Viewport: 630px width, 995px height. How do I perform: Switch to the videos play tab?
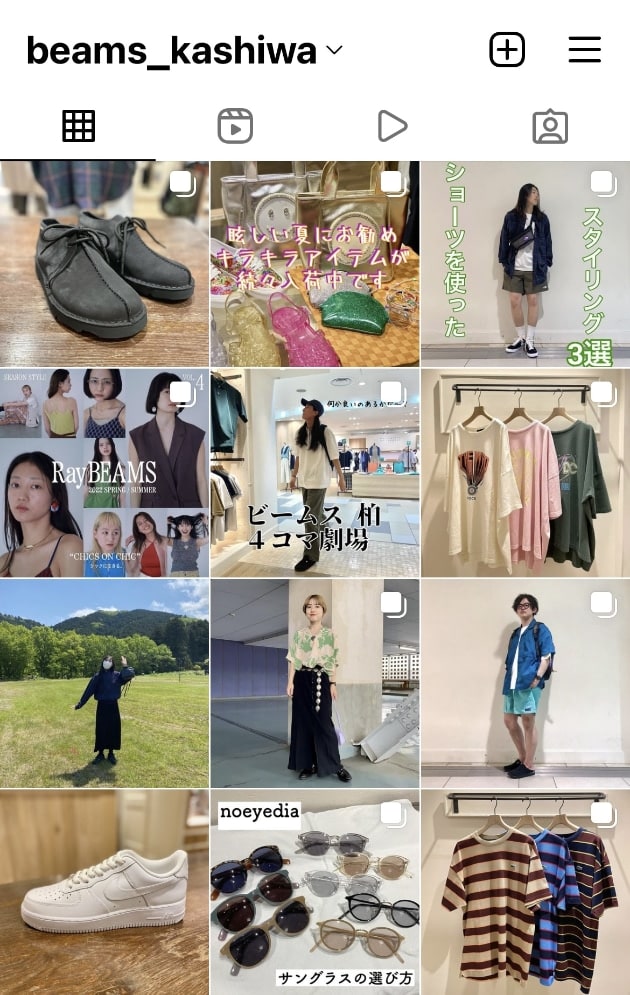(392, 126)
